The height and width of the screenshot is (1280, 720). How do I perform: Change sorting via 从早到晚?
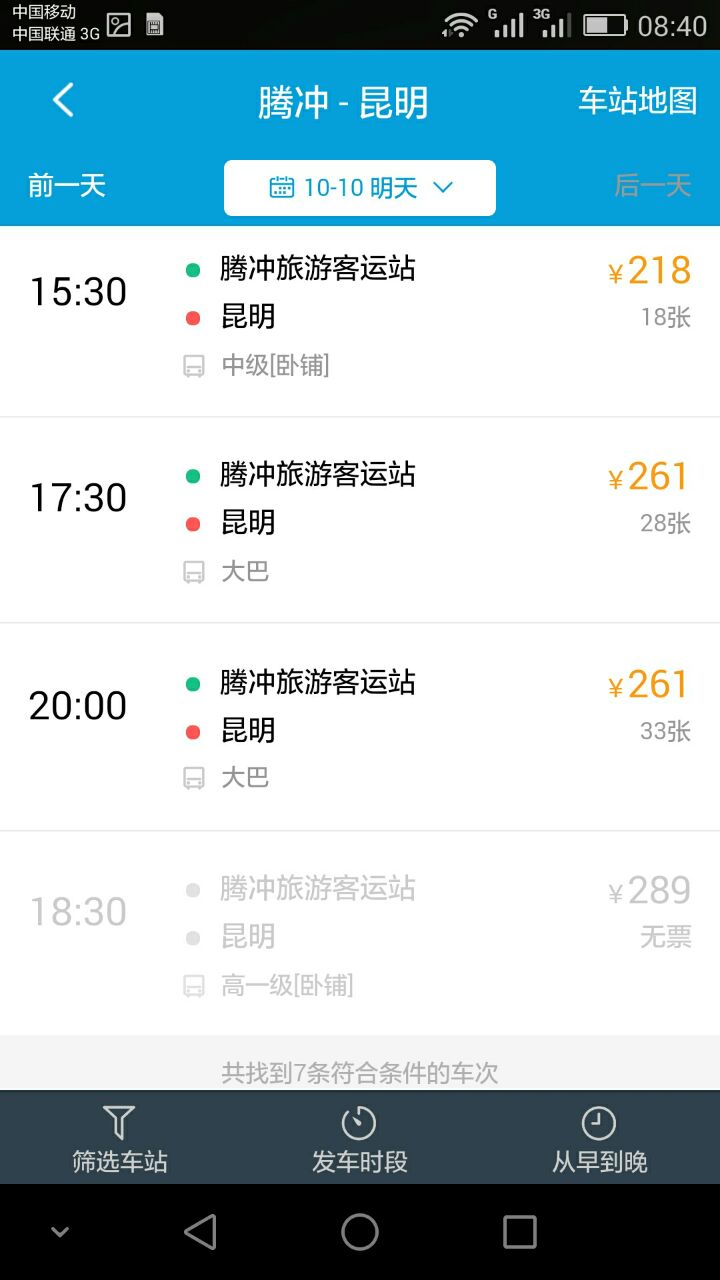click(x=599, y=1139)
